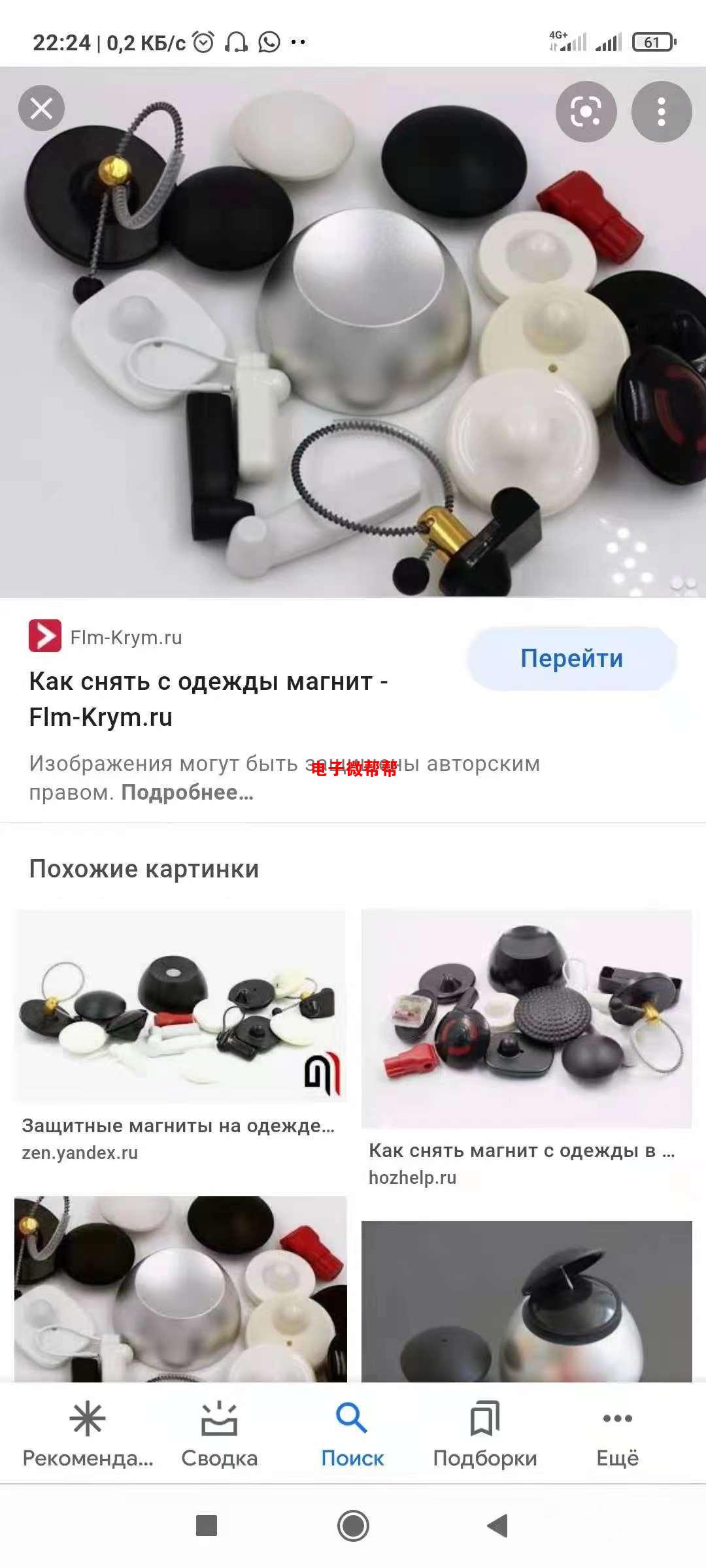Open the gray background detacher thumbnail
Image resolution: width=706 pixels, height=1568 pixels.
(526, 1300)
